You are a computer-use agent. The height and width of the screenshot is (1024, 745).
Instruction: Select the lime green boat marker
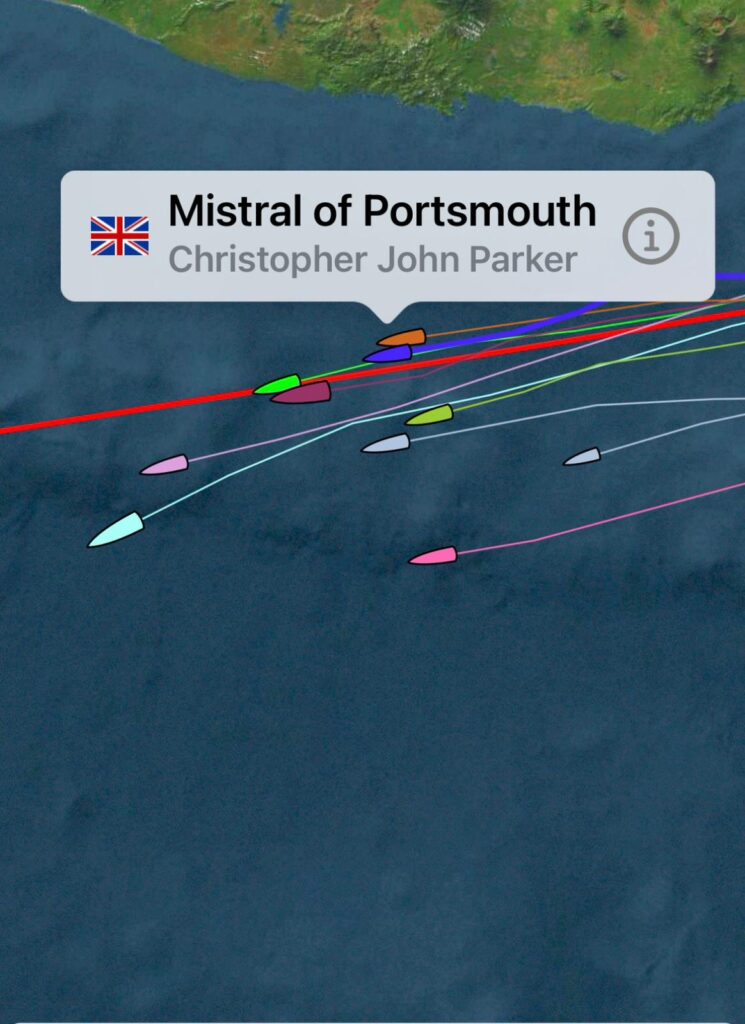click(430, 414)
